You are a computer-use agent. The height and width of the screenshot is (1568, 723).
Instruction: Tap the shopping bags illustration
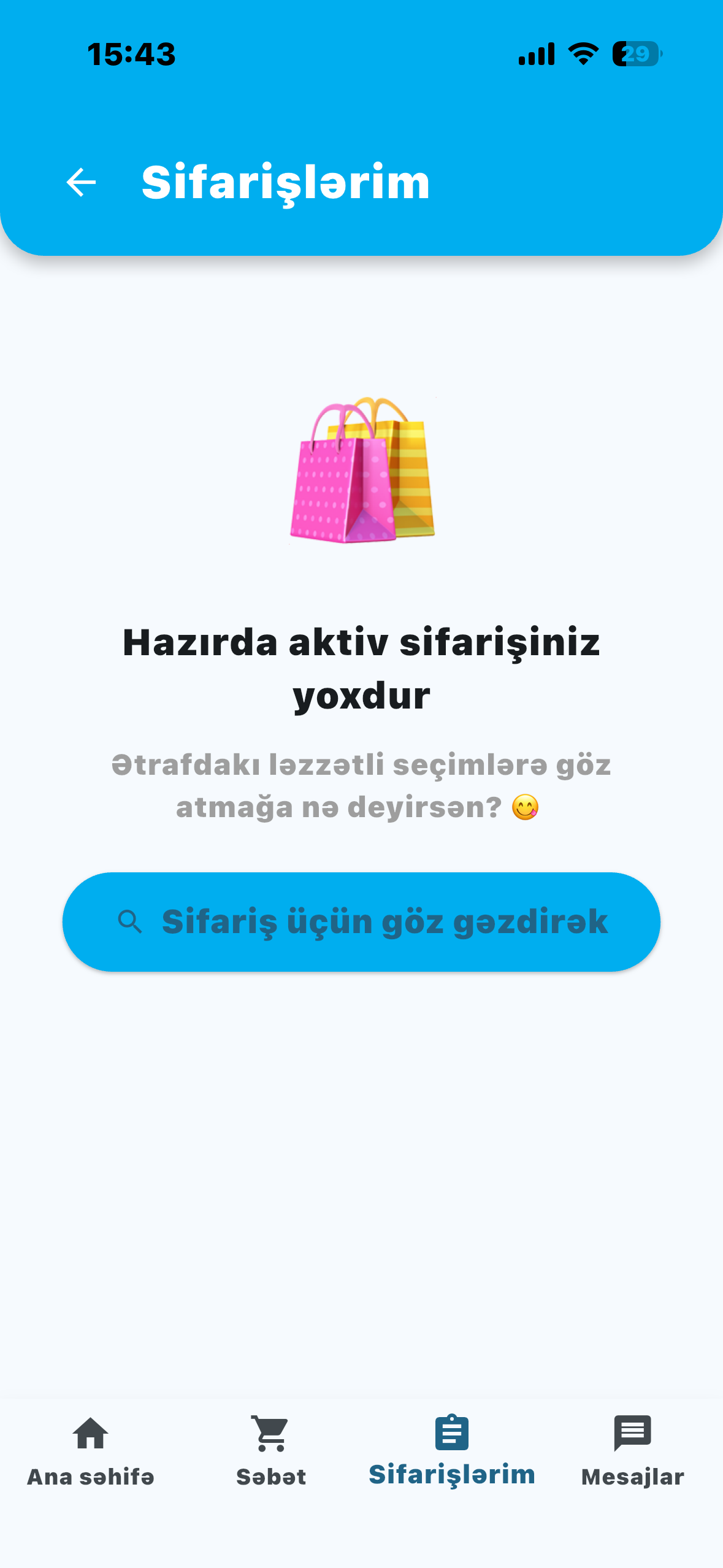pos(361,472)
